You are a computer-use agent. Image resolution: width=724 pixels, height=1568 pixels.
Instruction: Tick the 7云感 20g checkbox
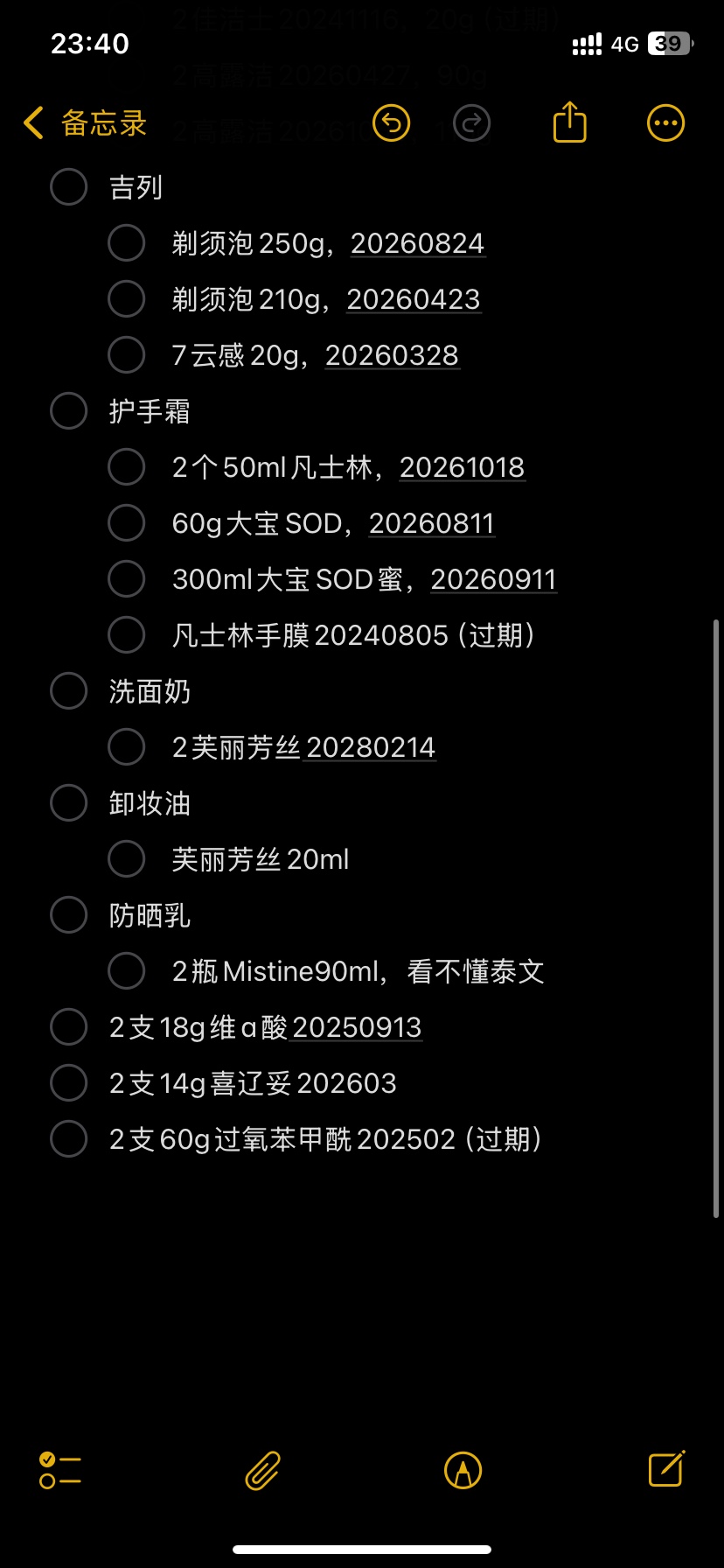coord(127,355)
